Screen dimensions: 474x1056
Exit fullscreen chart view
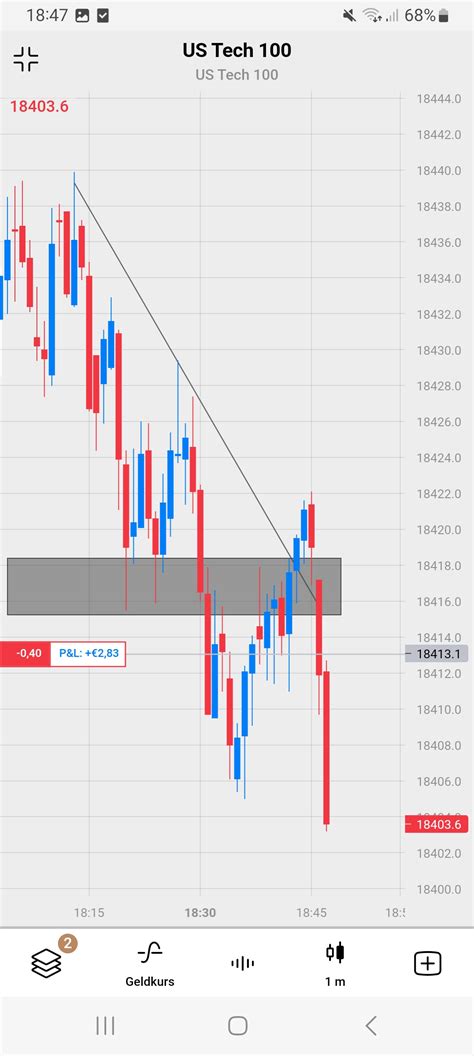[26, 59]
